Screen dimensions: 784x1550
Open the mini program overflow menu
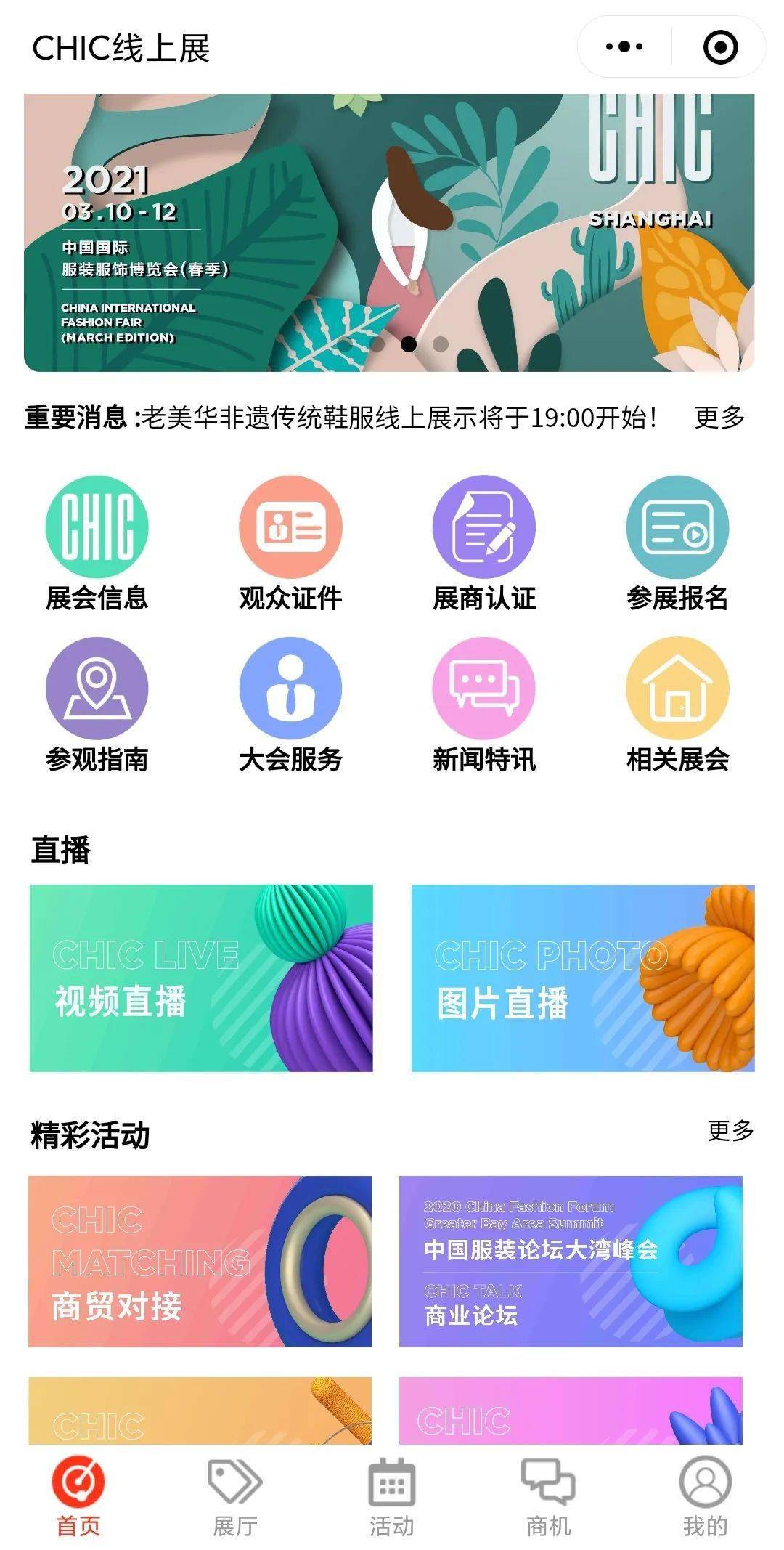point(624,47)
